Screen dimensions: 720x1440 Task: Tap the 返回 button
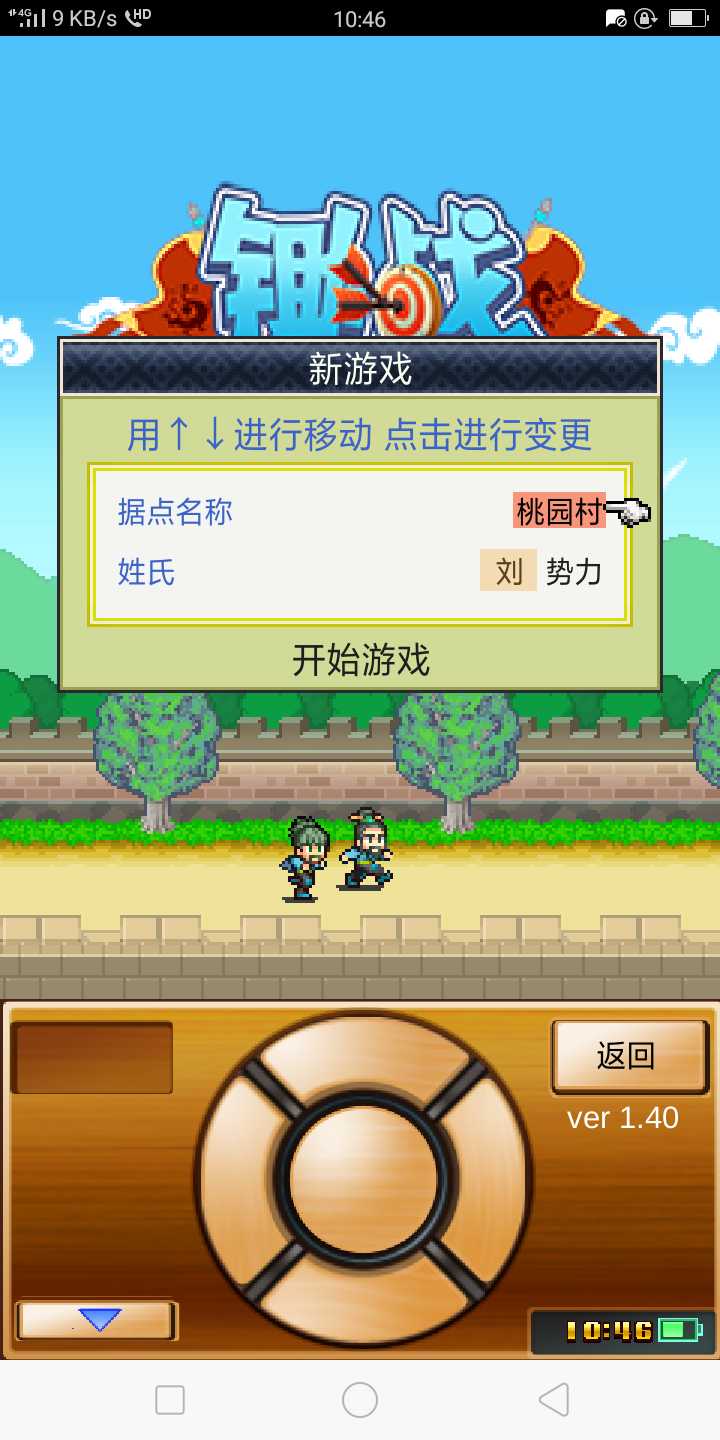(x=629, y=1056)
